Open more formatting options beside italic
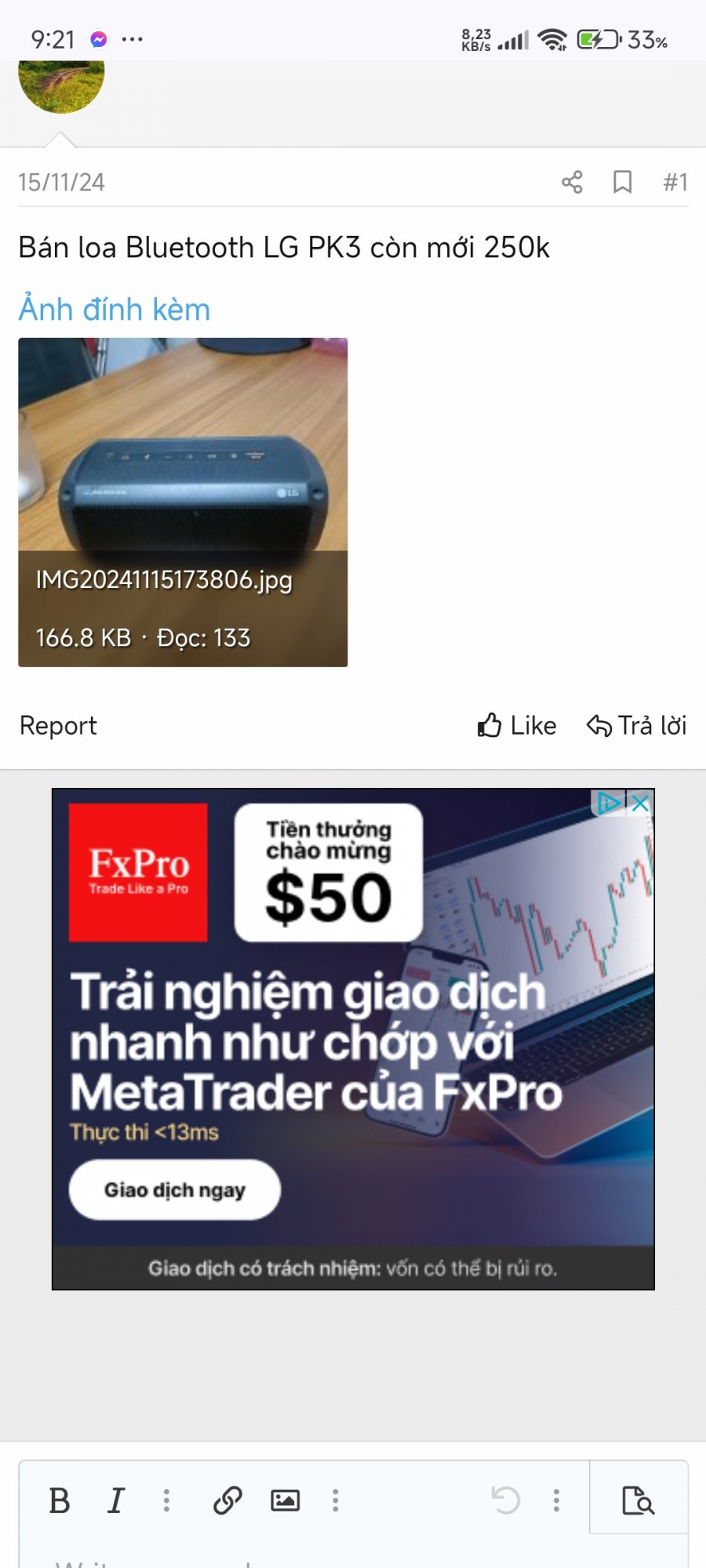Viewport: 706px width, 1568px height. point(166,1501)
